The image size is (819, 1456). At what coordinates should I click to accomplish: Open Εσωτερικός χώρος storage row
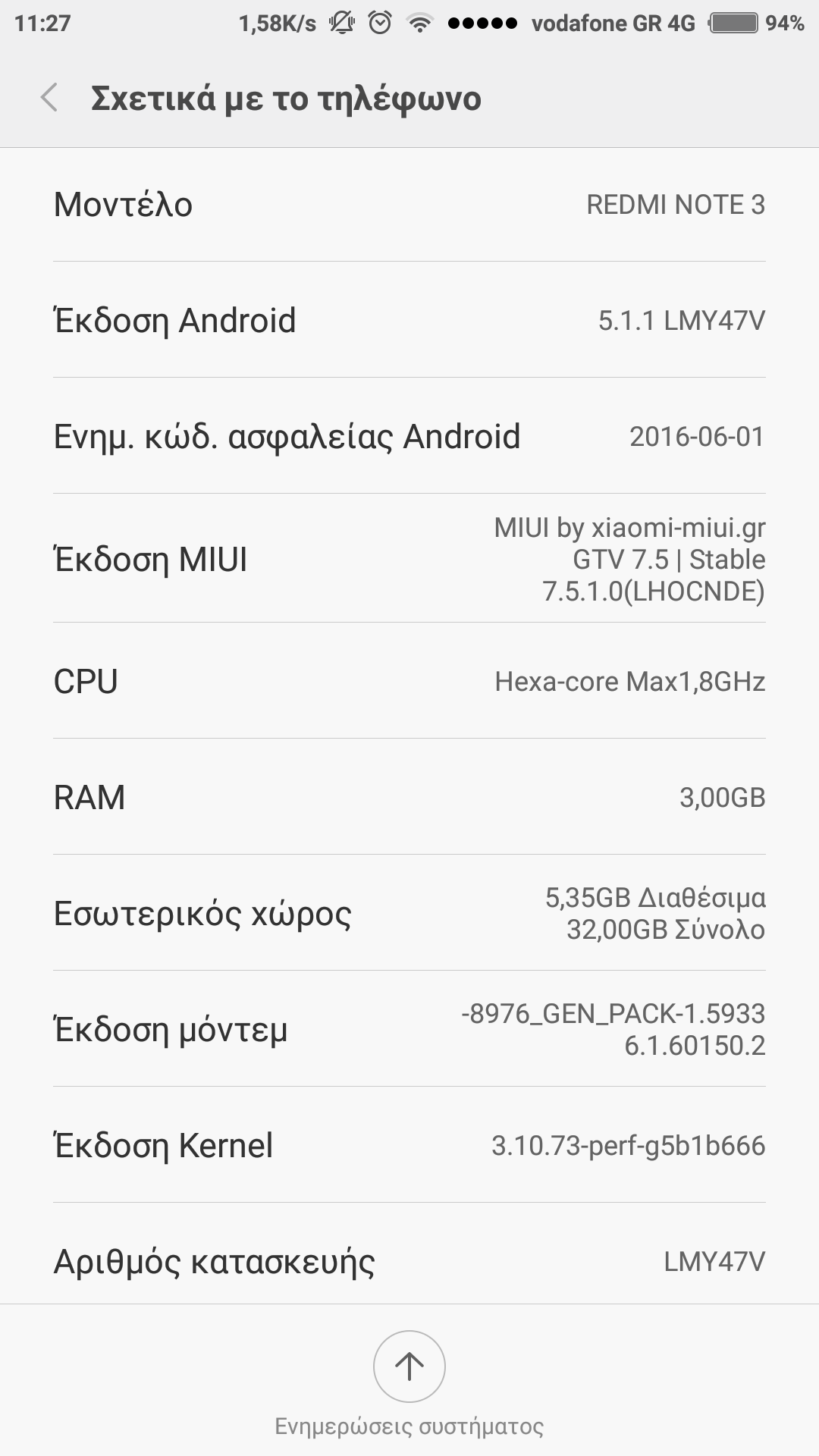tap(409, 914)
